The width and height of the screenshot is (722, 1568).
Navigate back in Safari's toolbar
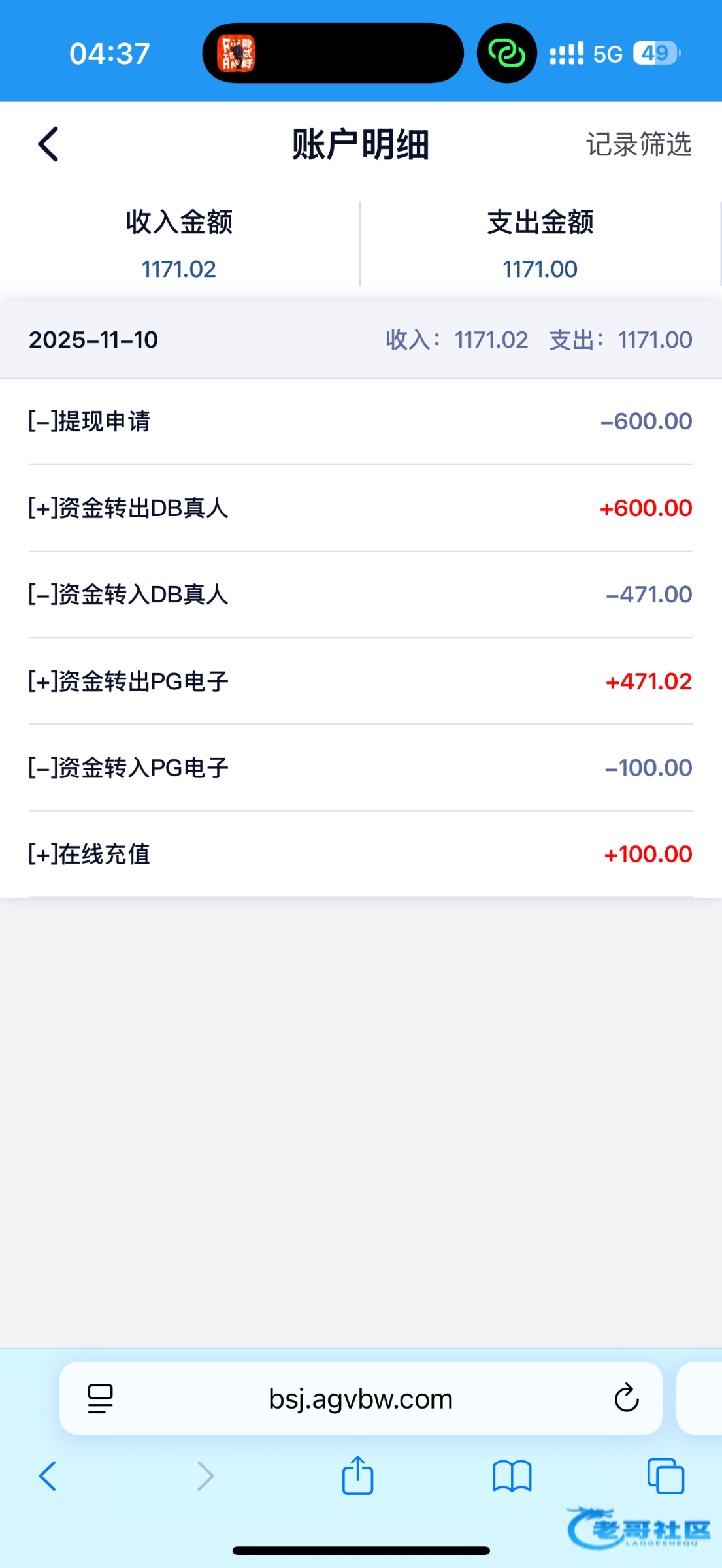tap(48, 1476)
